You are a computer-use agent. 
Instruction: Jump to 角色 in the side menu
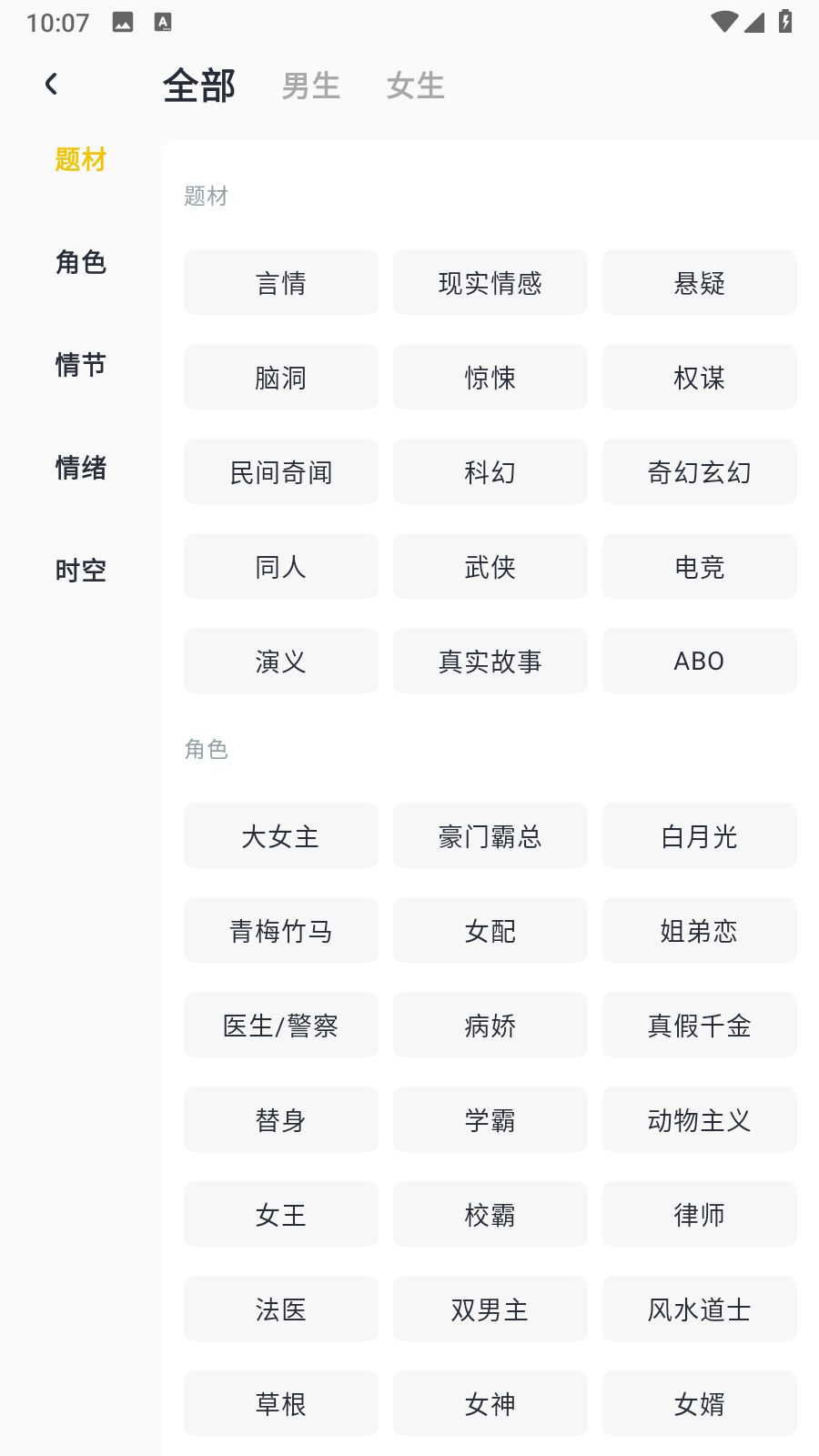[x=81, y=262]
